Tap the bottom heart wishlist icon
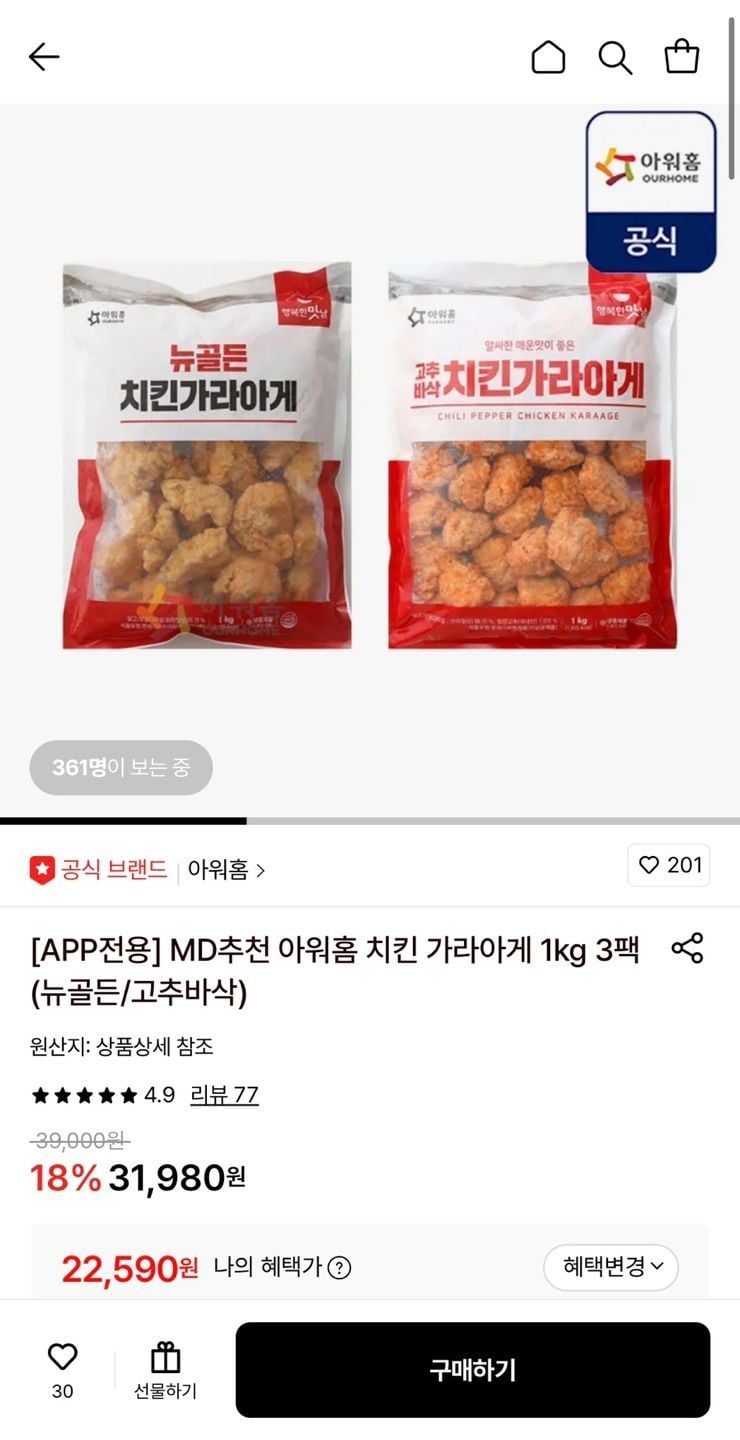The width and height of the screenshot is (740, 1440). pyautogui.click(x=62, y=1357)
